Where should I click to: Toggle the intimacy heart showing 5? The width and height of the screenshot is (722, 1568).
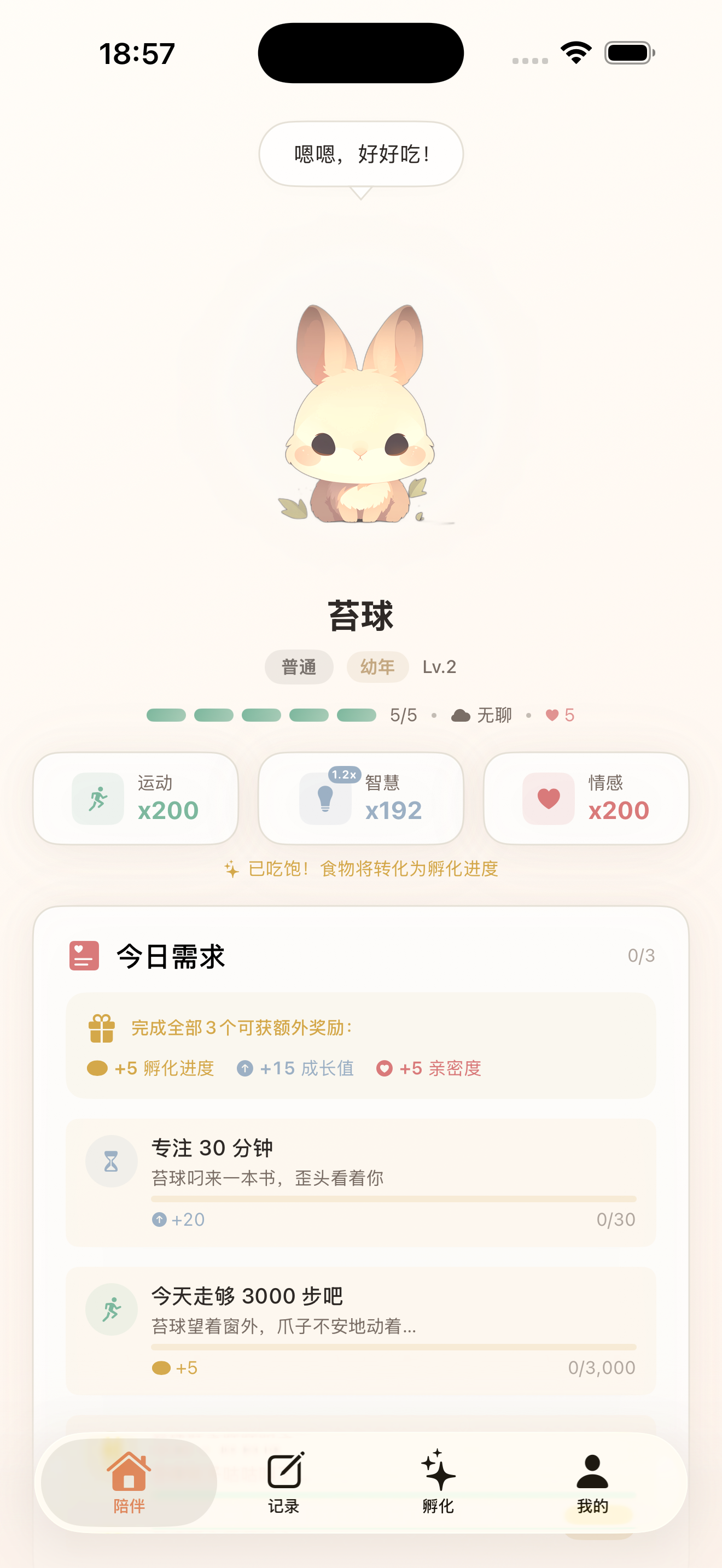(x=559, y=715)
